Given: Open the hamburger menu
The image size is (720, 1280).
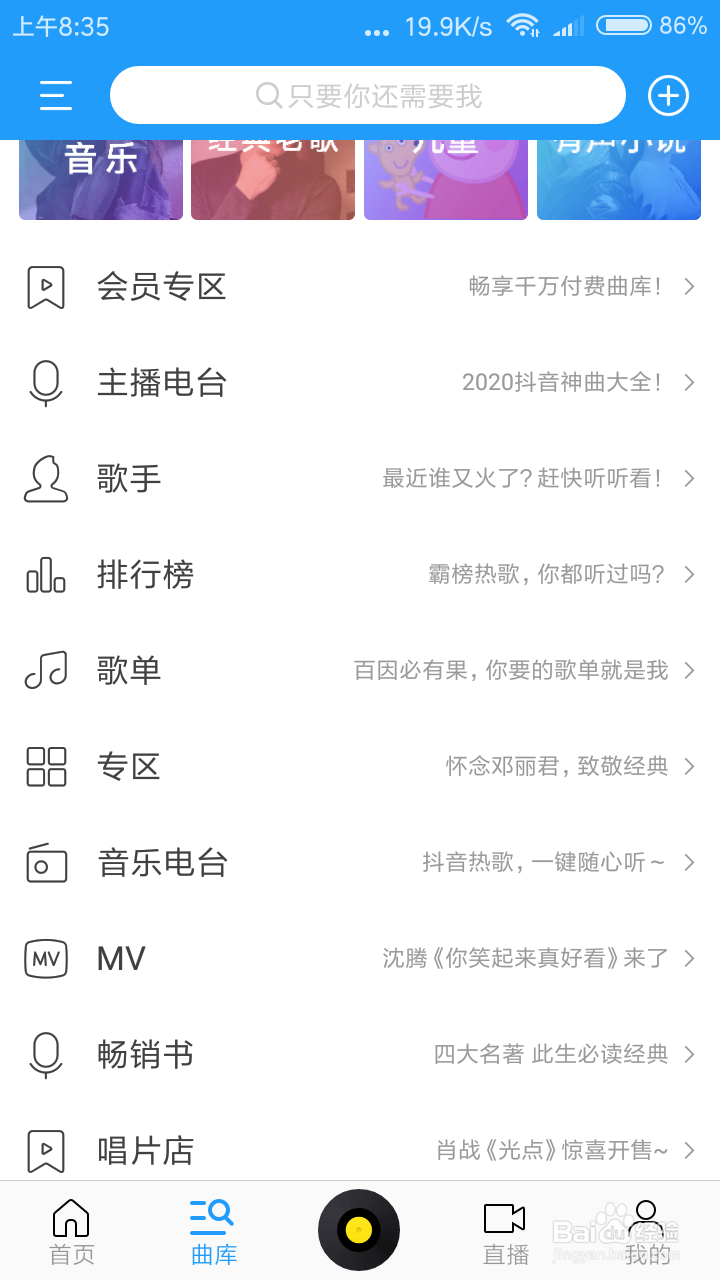Looking at the screenshot, I should 56,95.
